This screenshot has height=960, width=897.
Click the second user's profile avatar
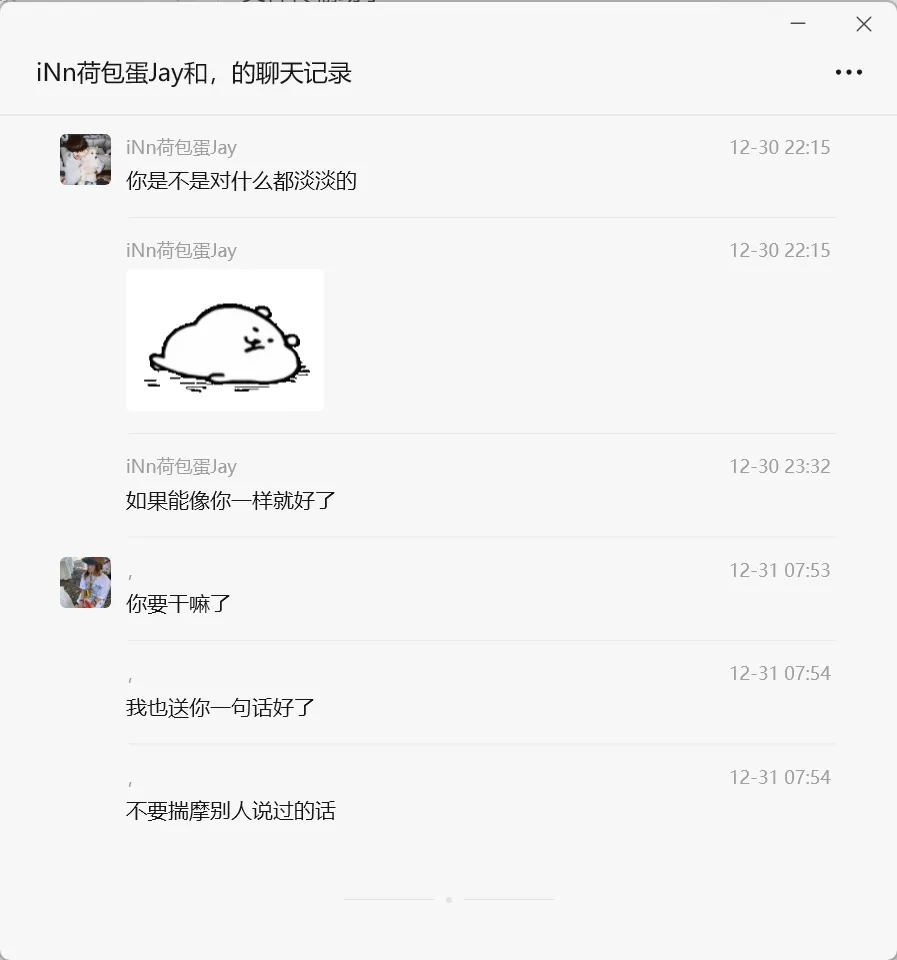pyautogui.click(x=85, y=583)
